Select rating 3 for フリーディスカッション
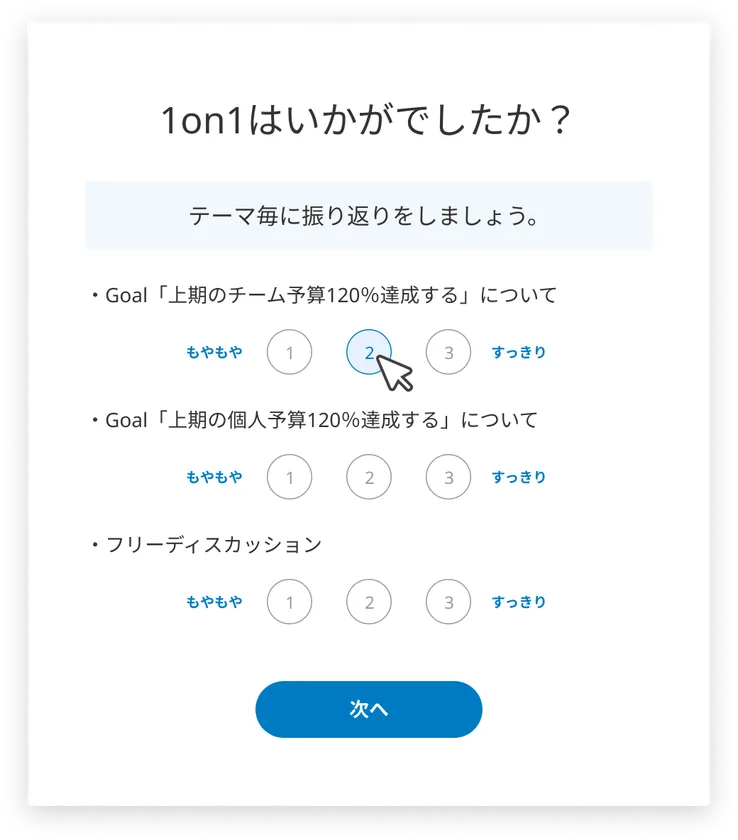Viewport: 738px width, 840px height. coord(448,602)
